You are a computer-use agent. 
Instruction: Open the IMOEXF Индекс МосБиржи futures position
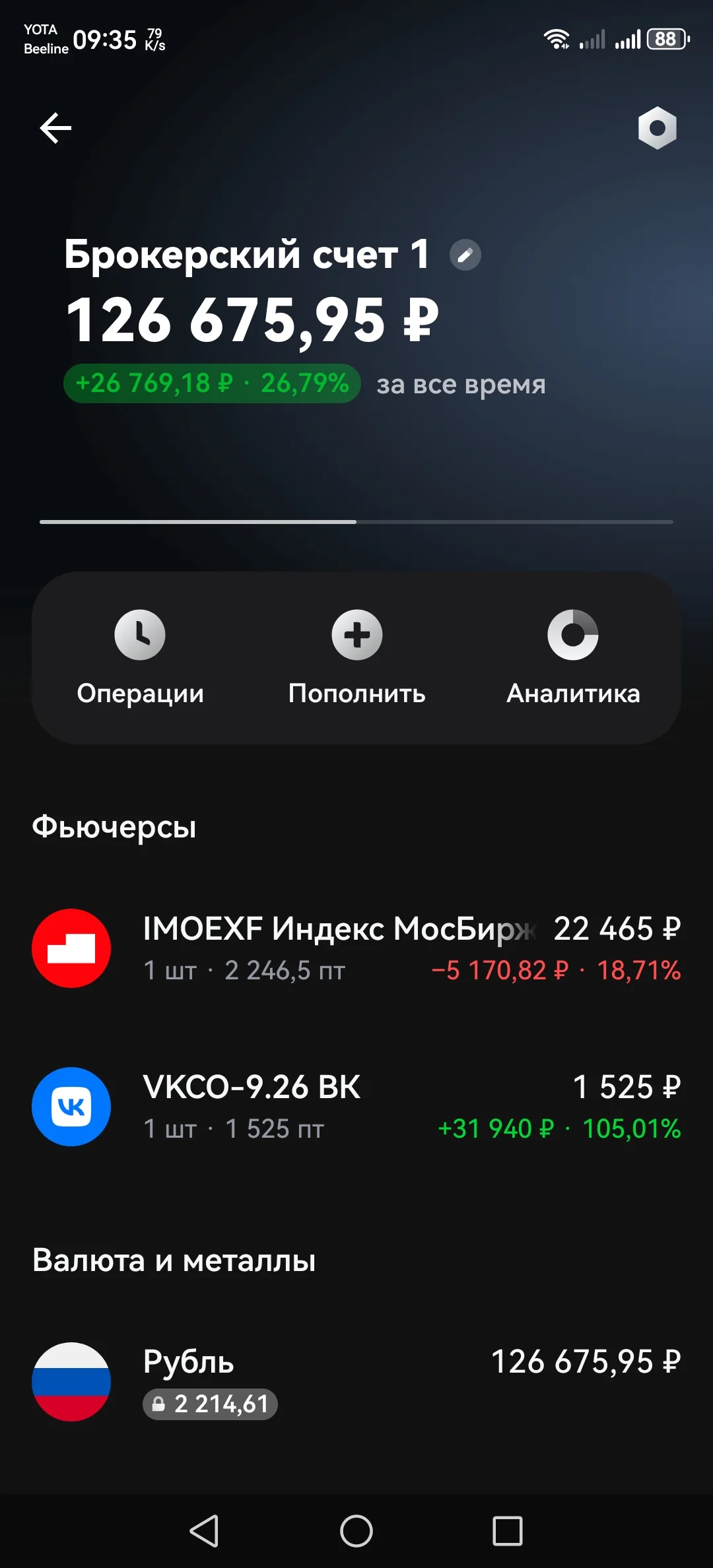356,948
